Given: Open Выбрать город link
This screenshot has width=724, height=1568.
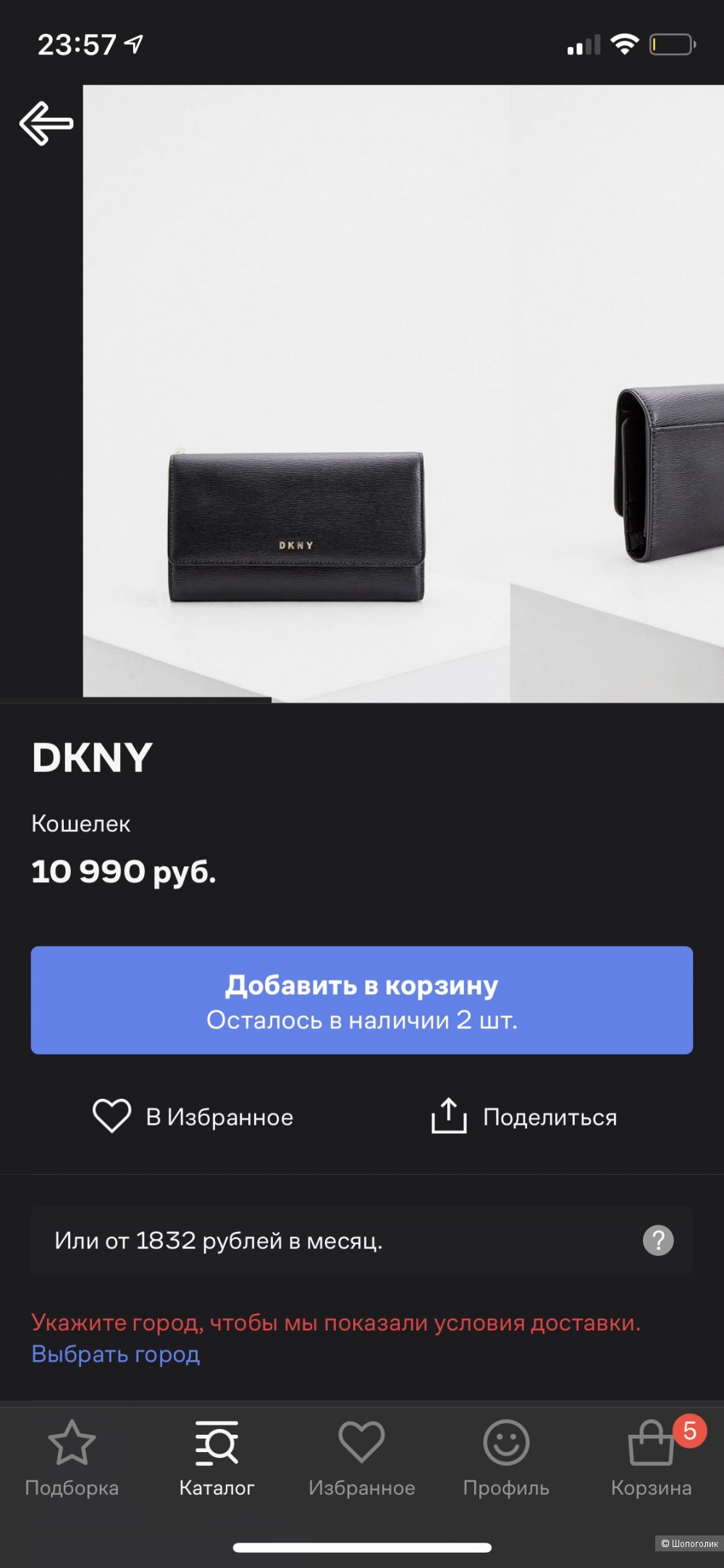Looking at the screenshot, I should click(116, 1354).
